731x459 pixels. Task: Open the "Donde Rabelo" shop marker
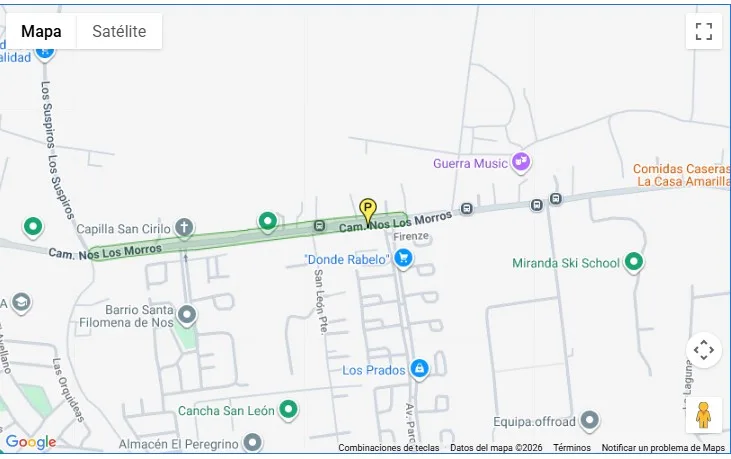click(x=403, y=259)
